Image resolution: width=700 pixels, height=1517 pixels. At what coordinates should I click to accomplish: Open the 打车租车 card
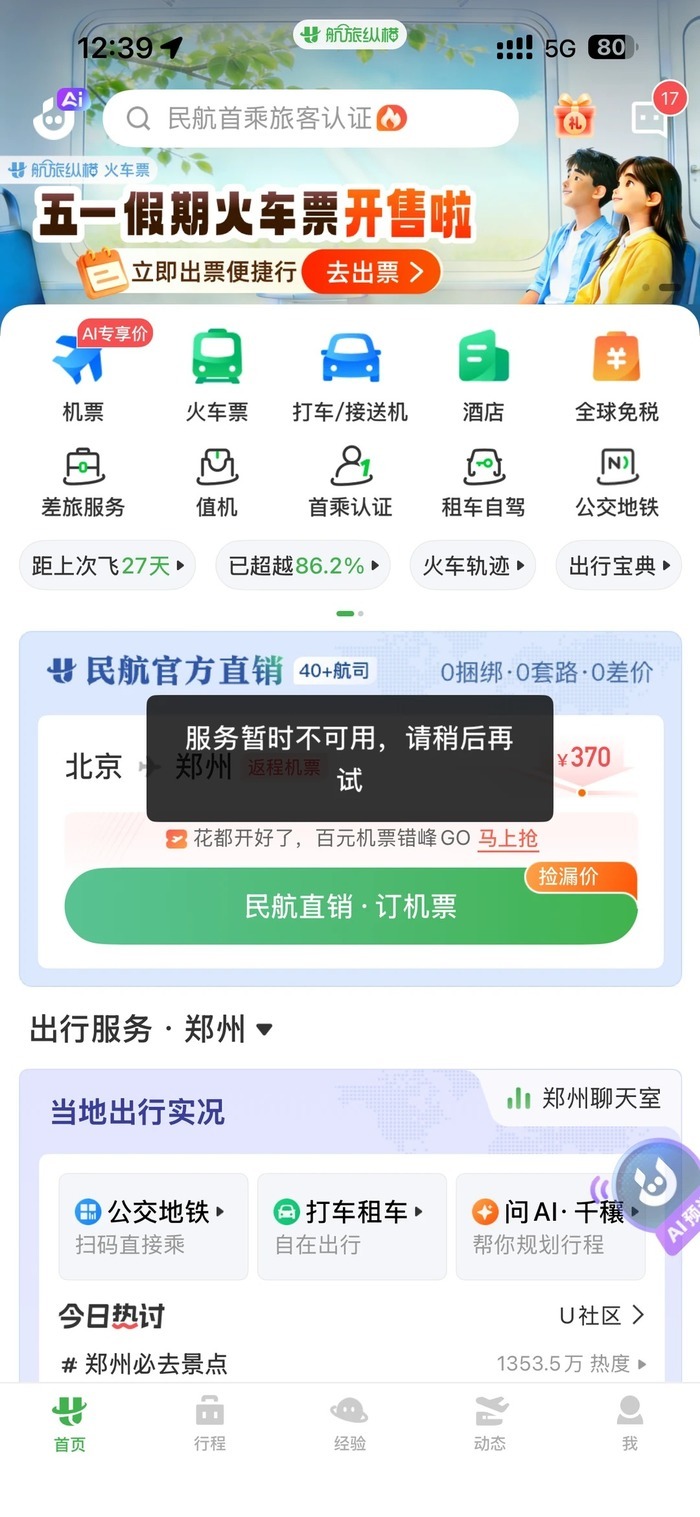[351, 1226]
